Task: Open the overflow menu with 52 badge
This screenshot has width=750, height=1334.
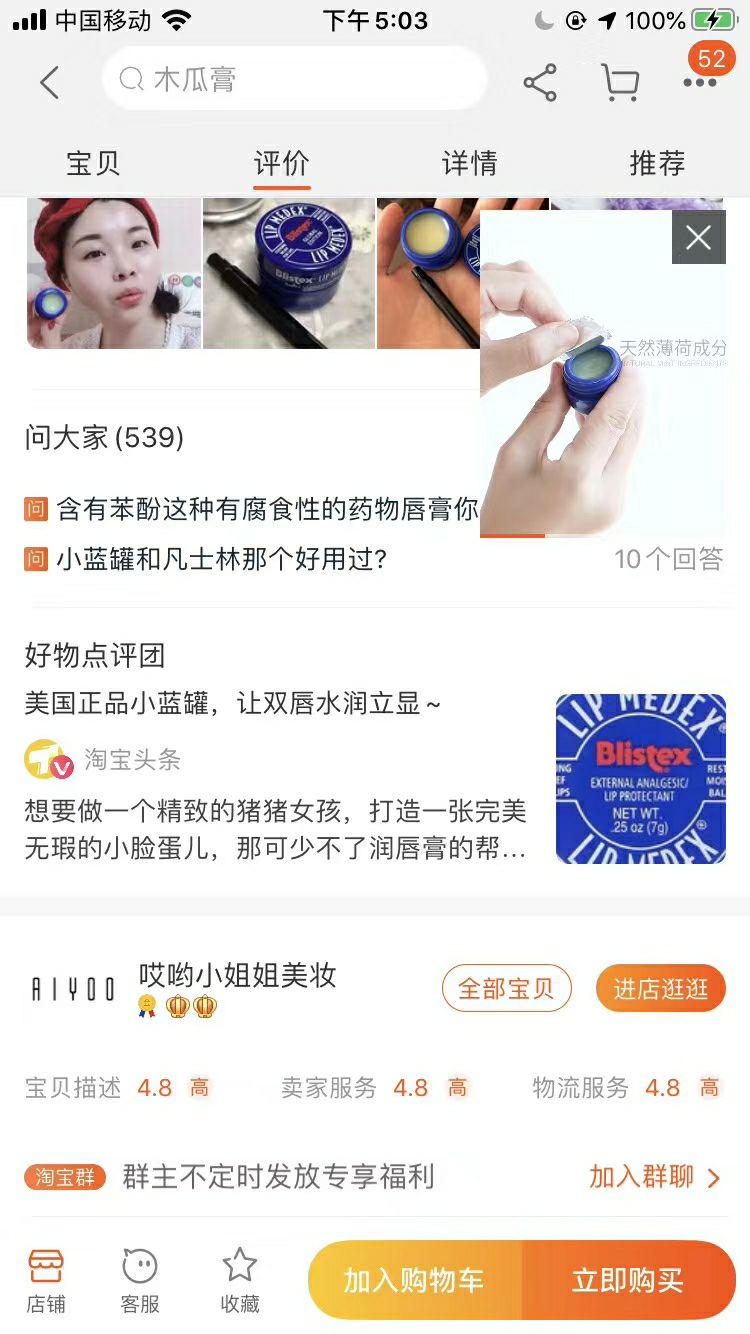Action: point(700,82)
